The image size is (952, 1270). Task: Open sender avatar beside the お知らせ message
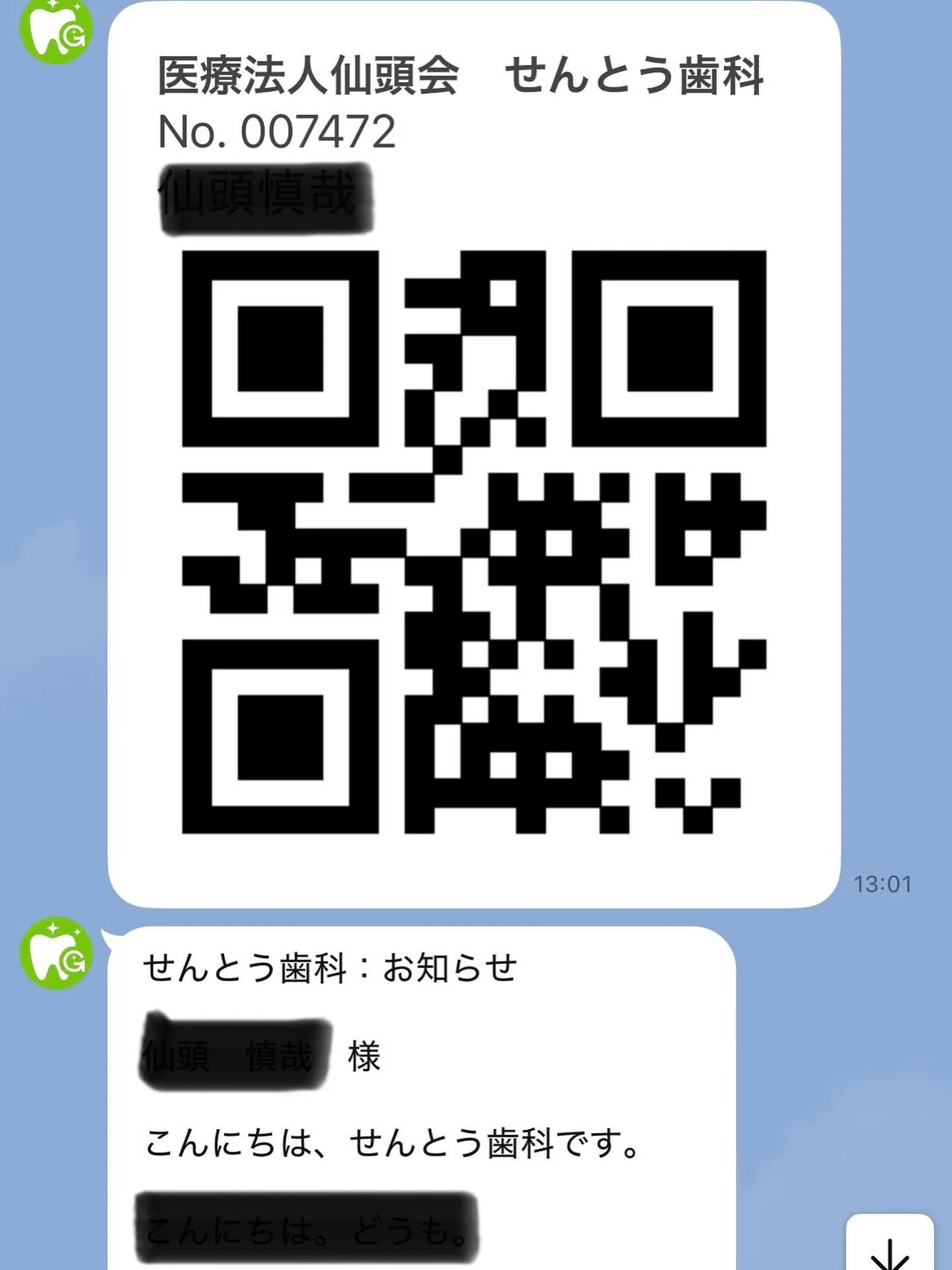[56, 952]
